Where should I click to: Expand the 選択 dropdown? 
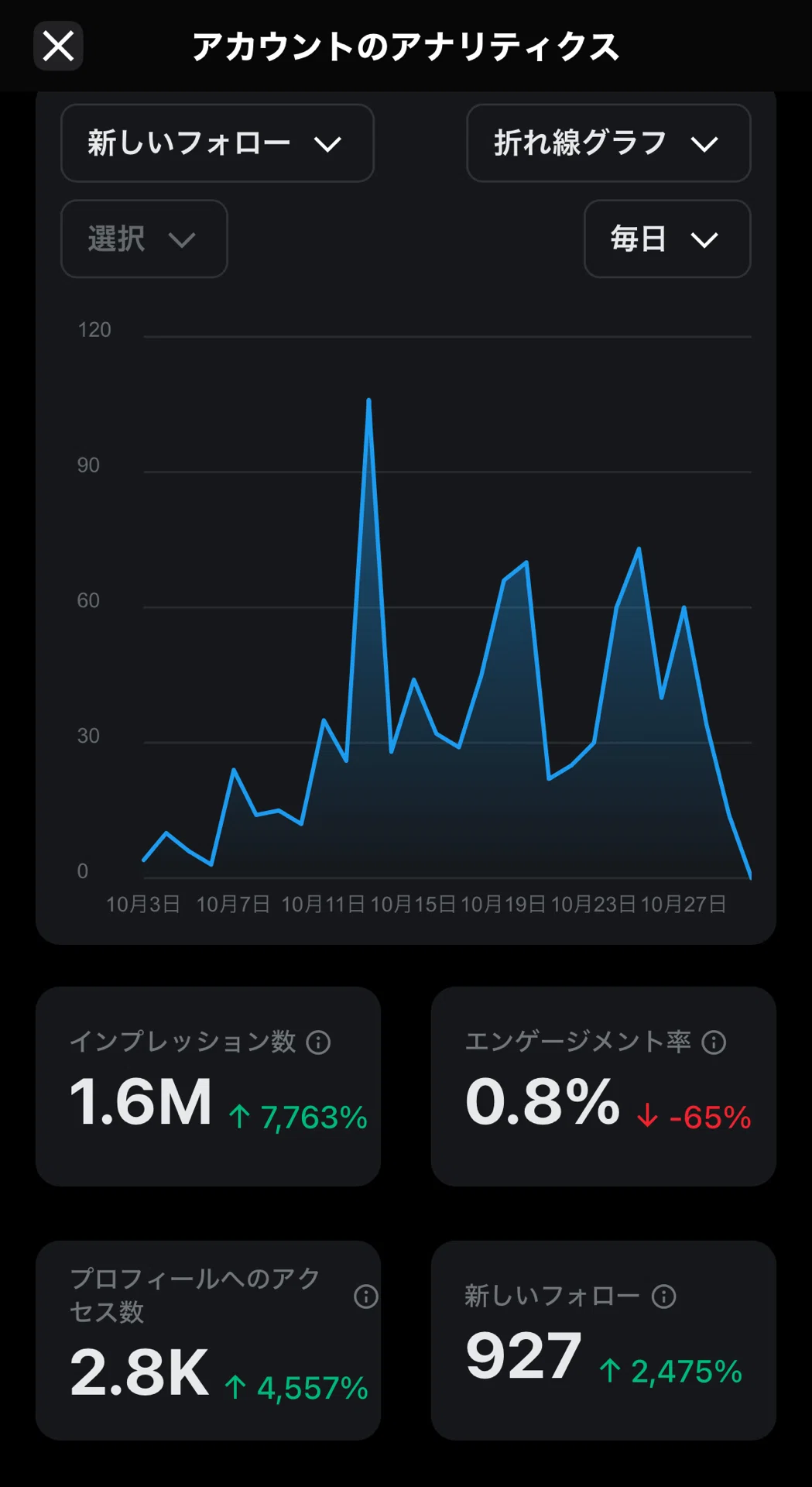[x=144, y=239]
